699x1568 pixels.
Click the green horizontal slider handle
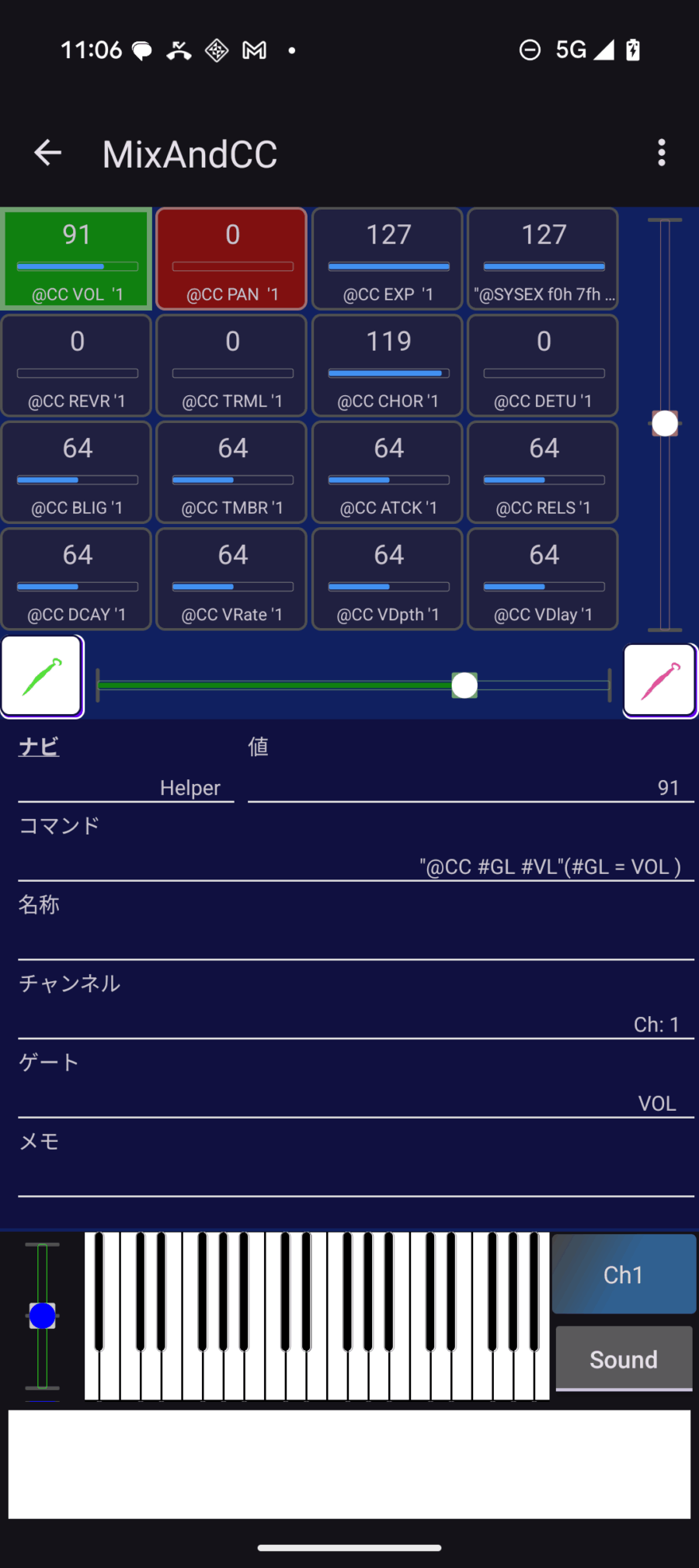[x=464, y=685]
